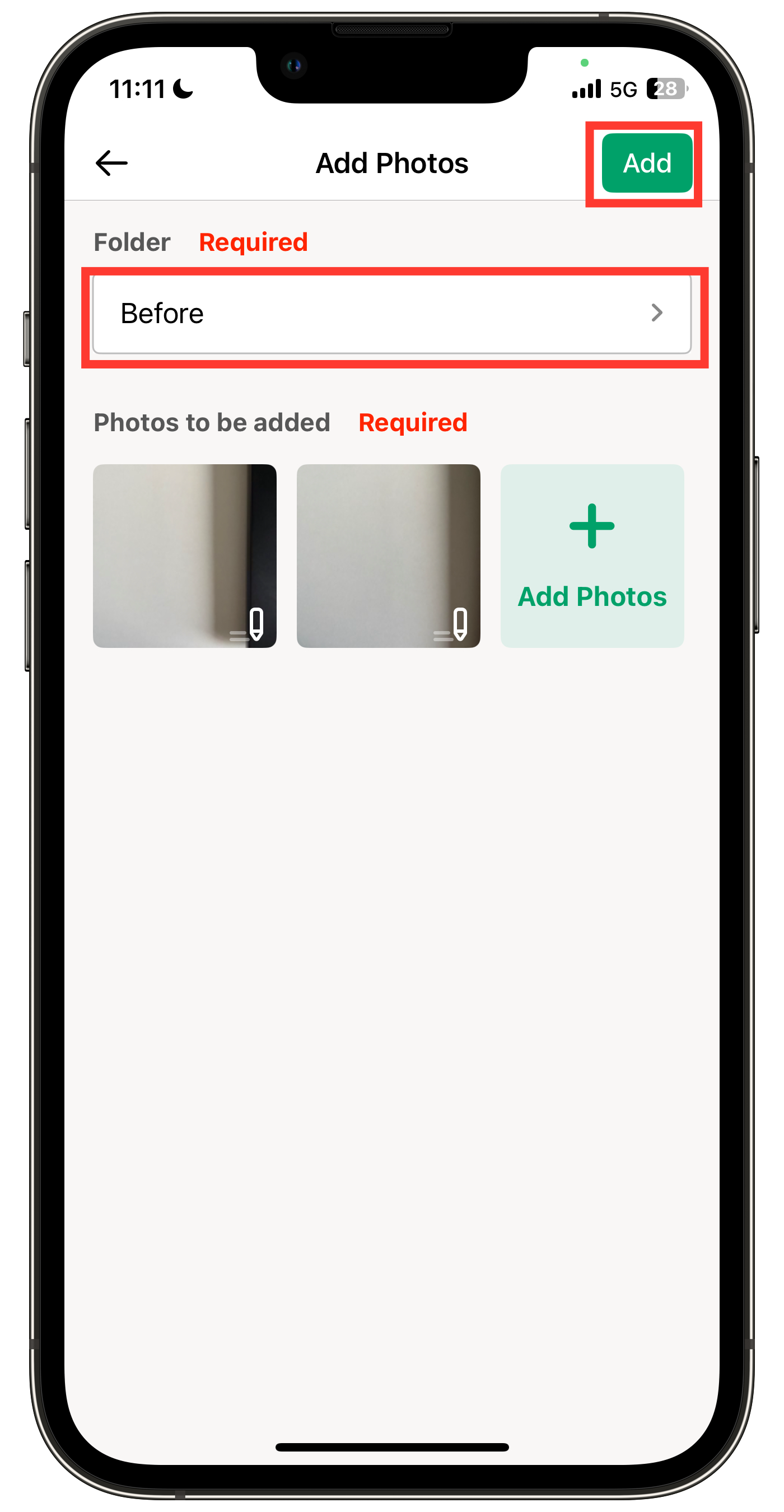Go back using the arrow icon

pos(111,163)
